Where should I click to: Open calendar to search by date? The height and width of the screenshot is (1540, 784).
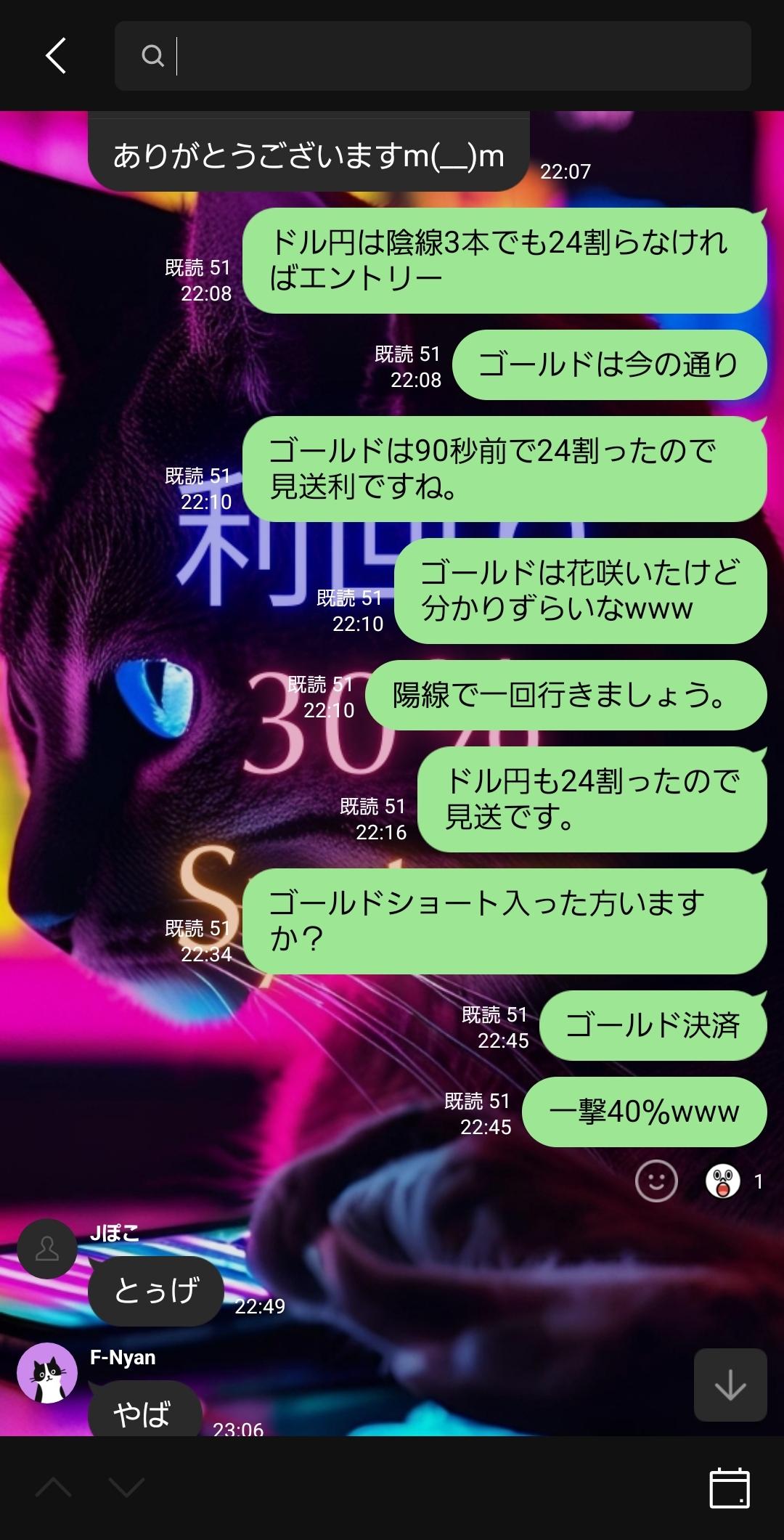pyautogui.click(x=730, y=1488)
